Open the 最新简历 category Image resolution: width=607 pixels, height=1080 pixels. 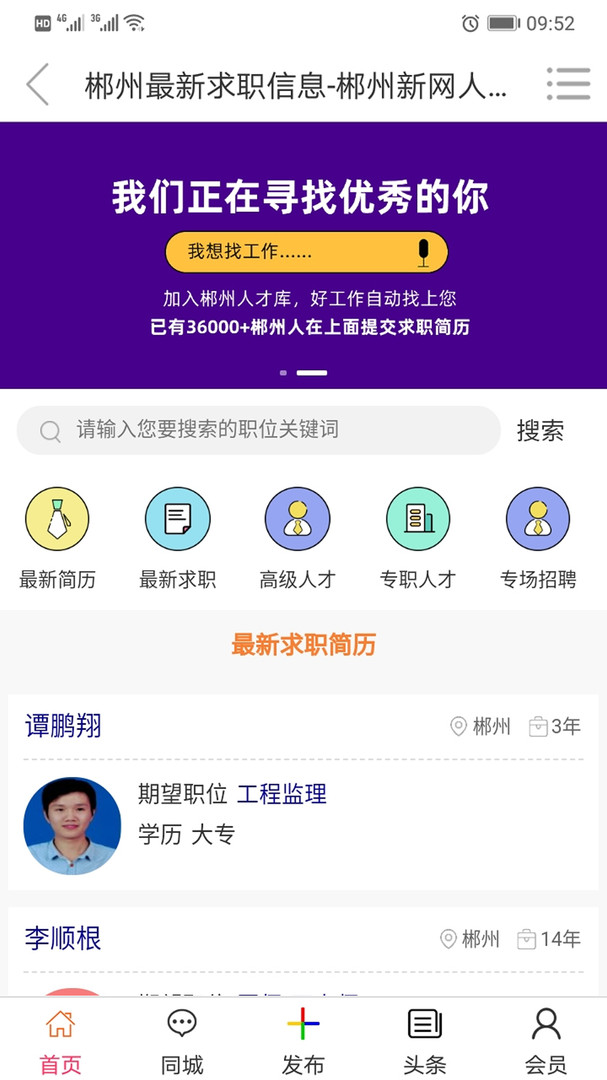point(57,537)
